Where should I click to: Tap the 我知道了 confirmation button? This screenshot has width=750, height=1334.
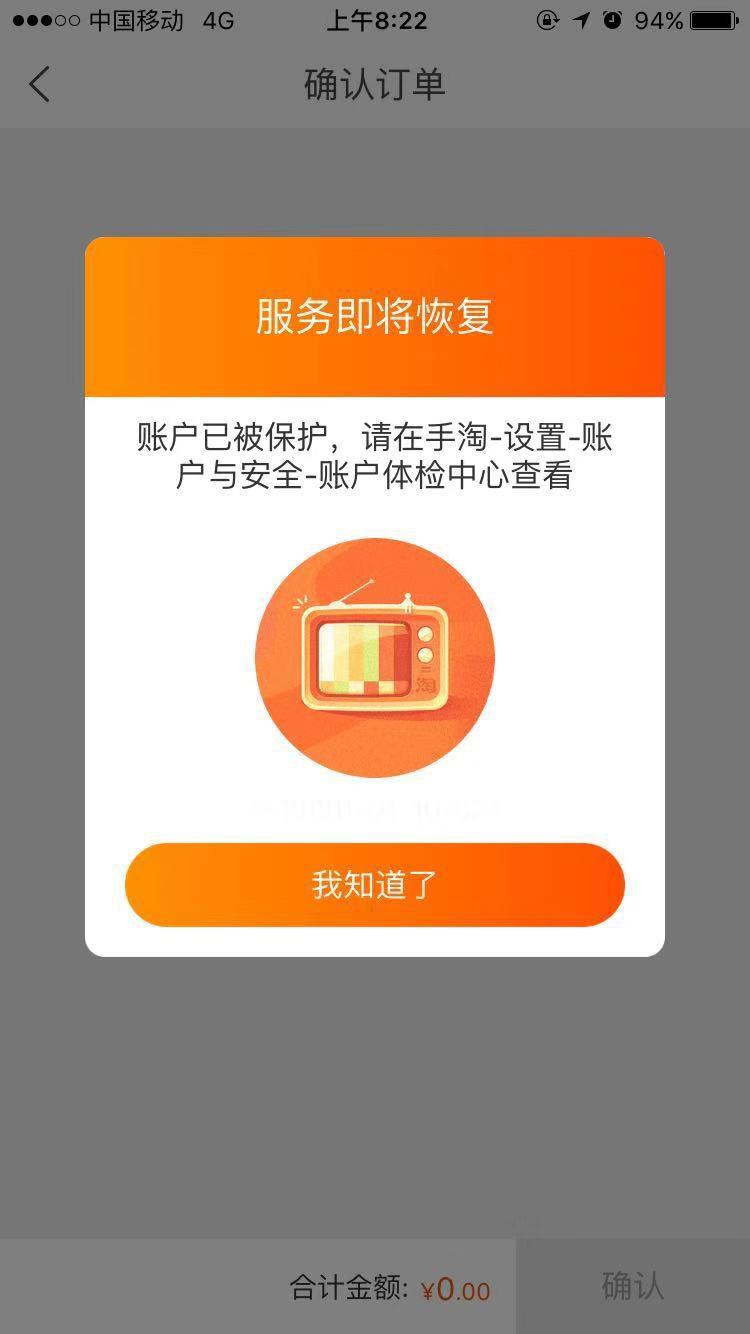pos(374,884)
